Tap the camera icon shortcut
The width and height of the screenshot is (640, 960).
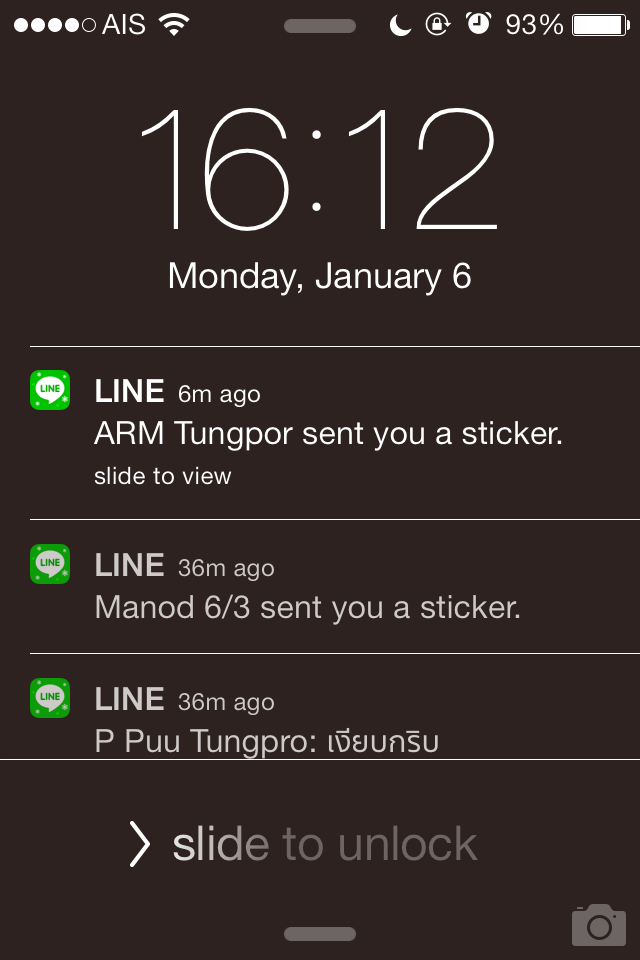point(598,925)
